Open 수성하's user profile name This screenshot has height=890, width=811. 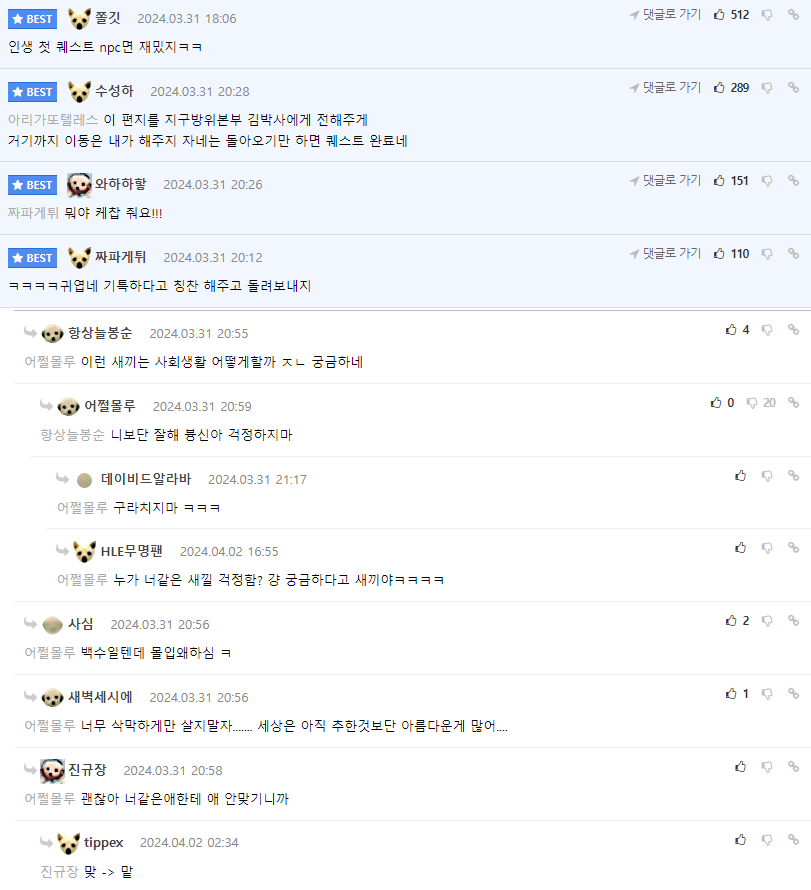point(114,92)
